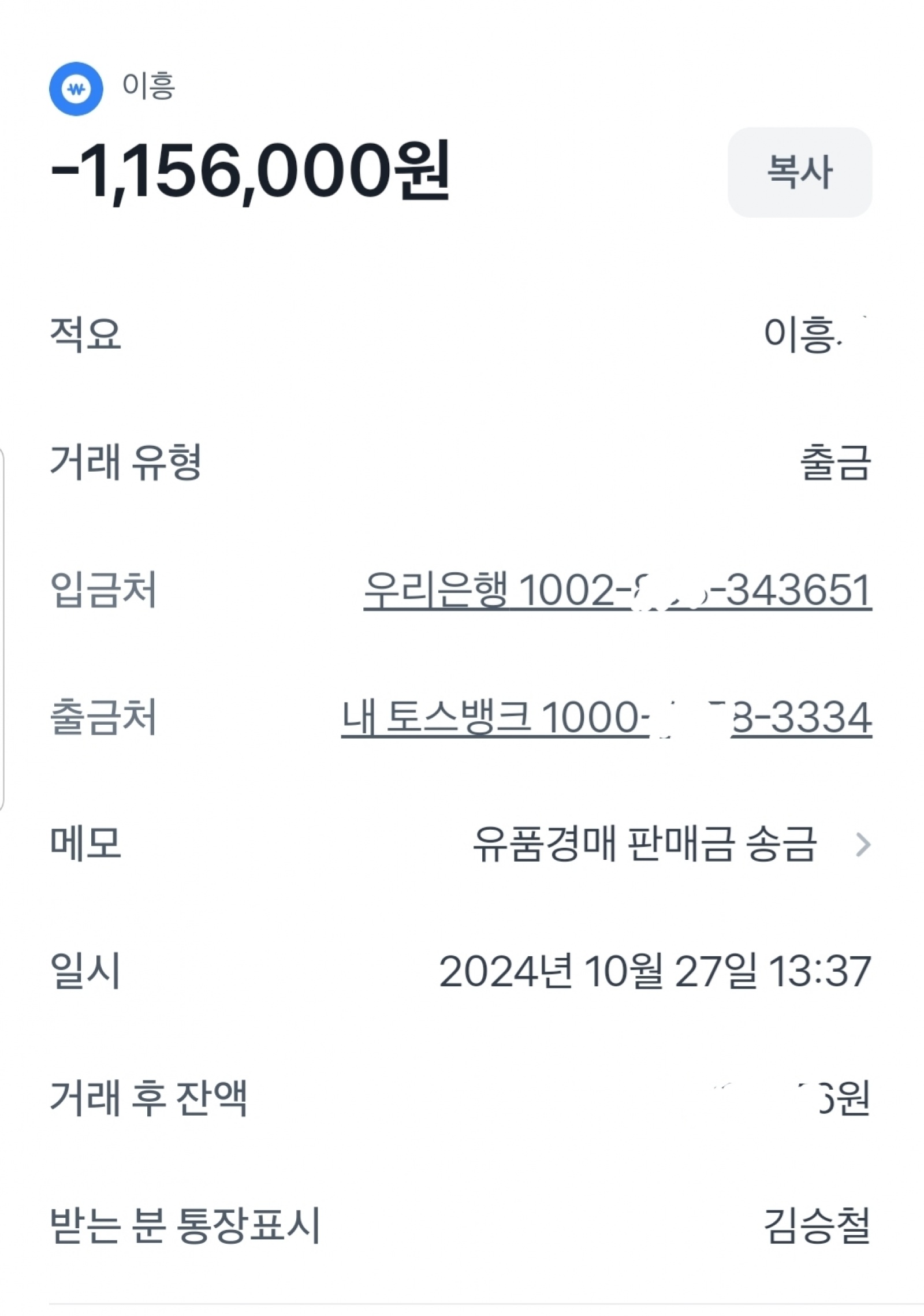This screenshot has height=1316, width=924.
Task: Open the 우리은행 deposit account link
Action: [616, 590]
